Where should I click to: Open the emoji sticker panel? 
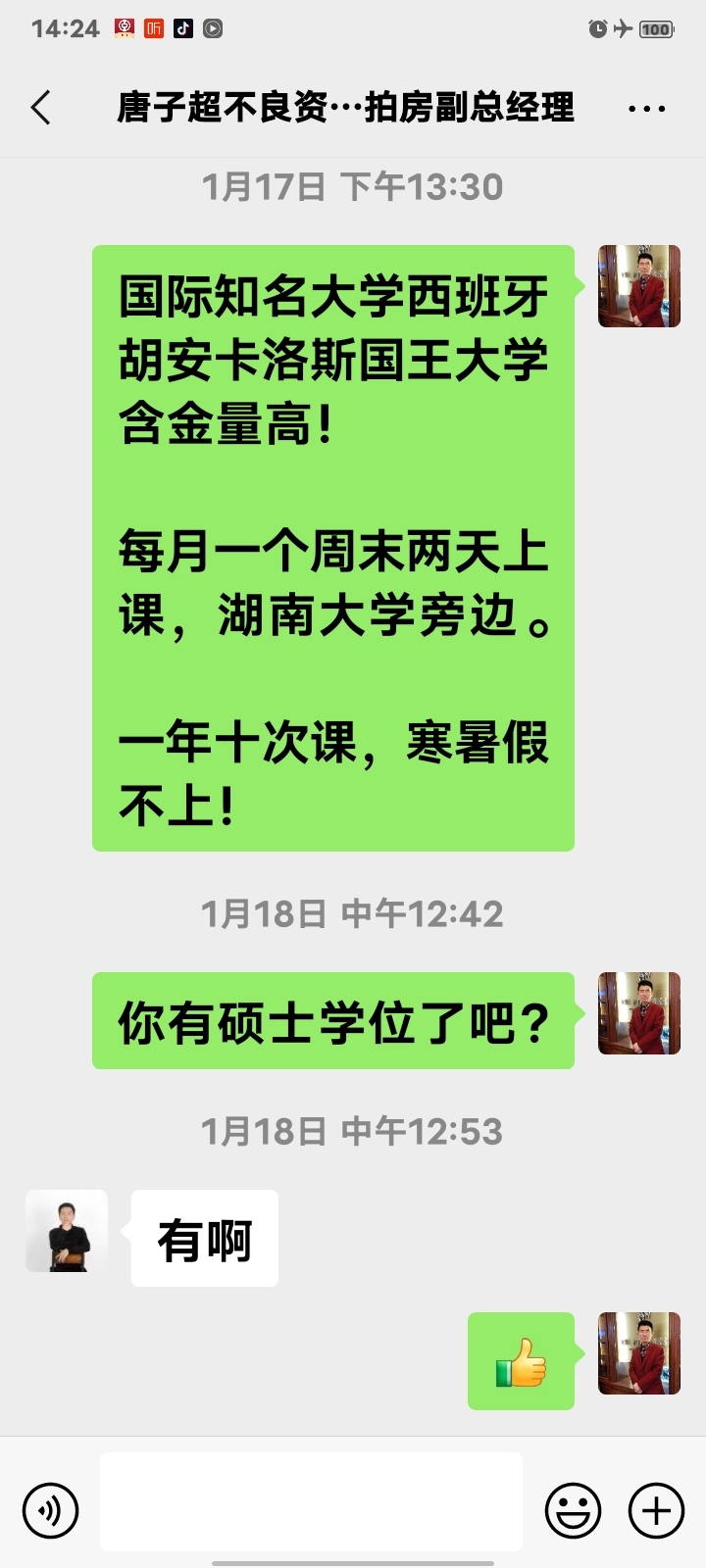[x=573, y=1510]
